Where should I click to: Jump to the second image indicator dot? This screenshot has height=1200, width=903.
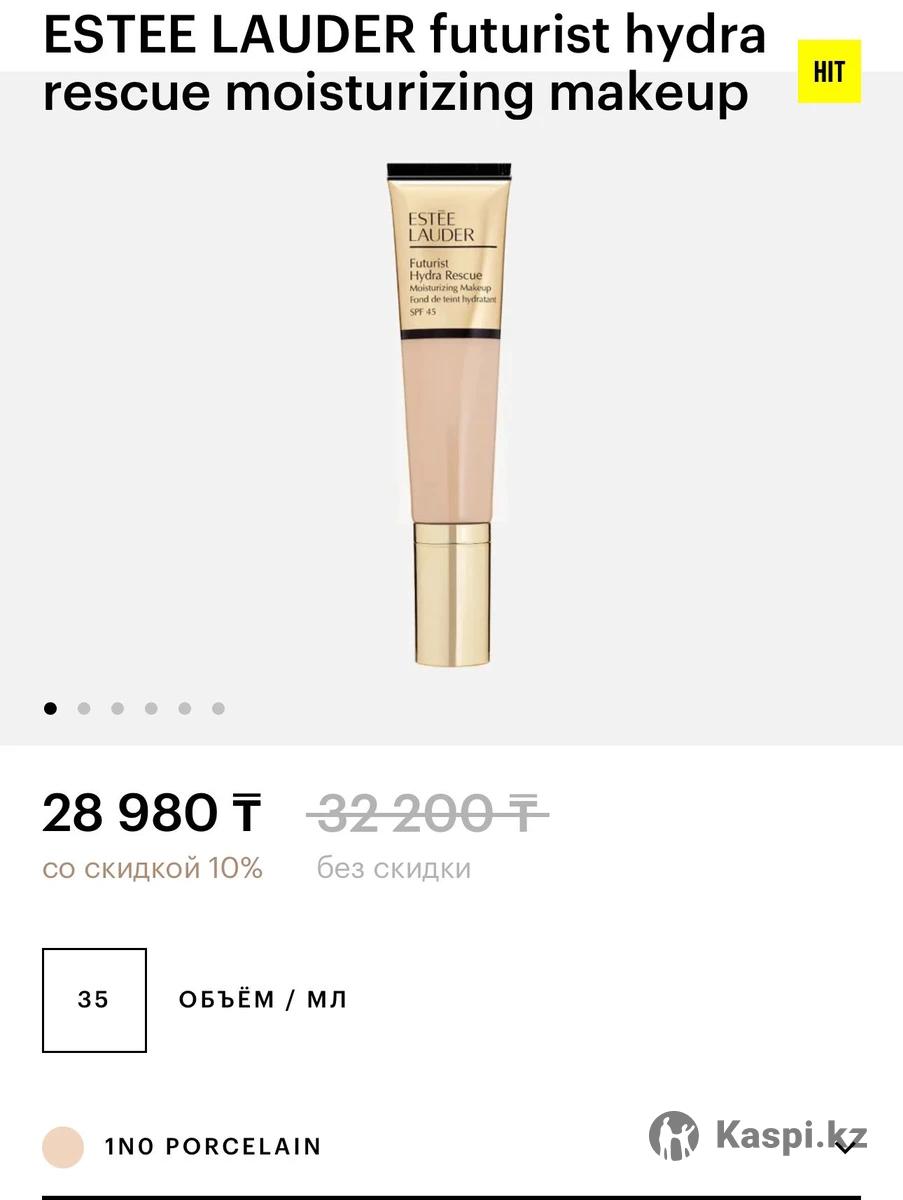point(84,709)
